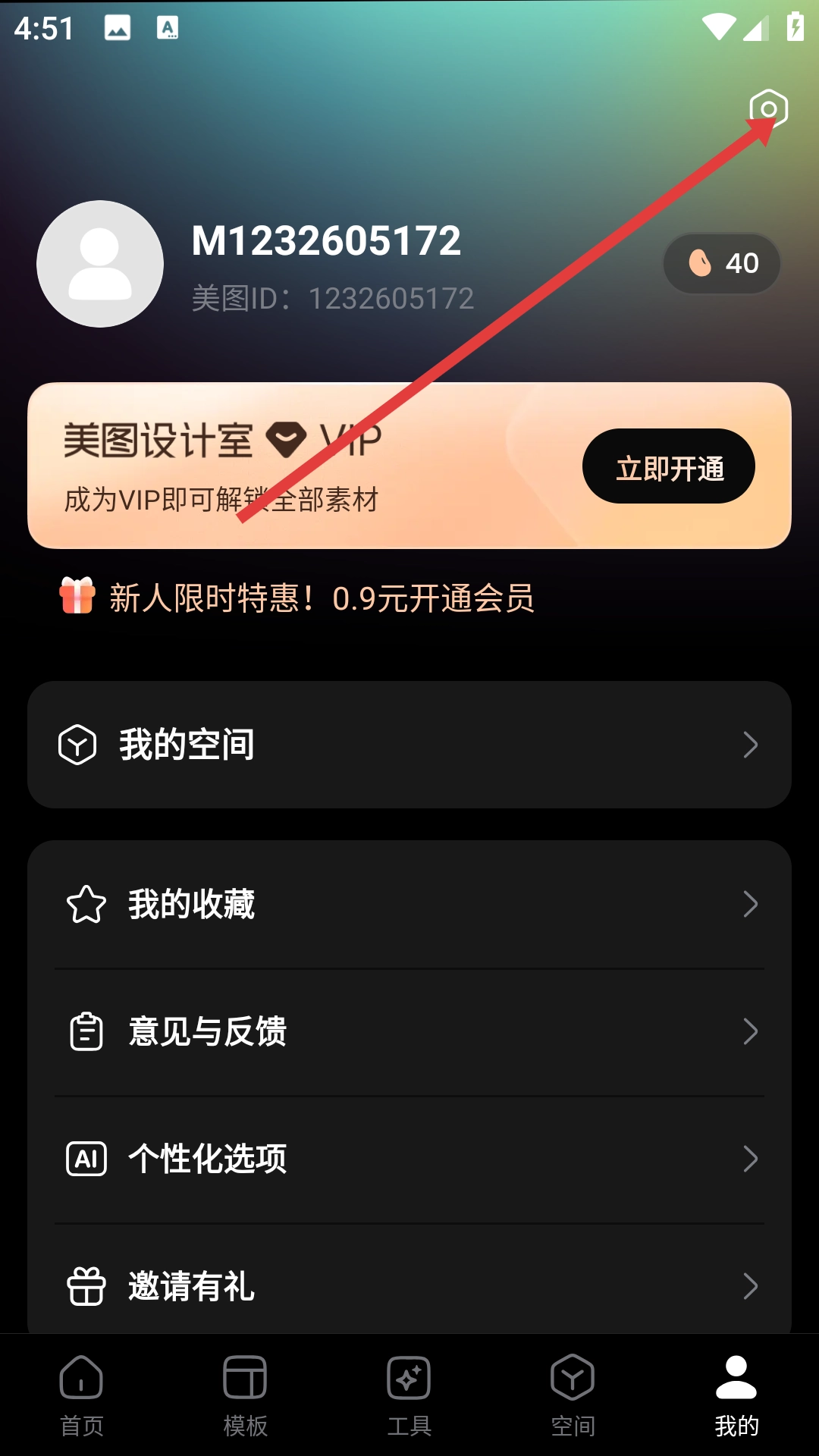Open the 40 beans balance chip
Screen dimensions: 819x1456
coord(722,263)
